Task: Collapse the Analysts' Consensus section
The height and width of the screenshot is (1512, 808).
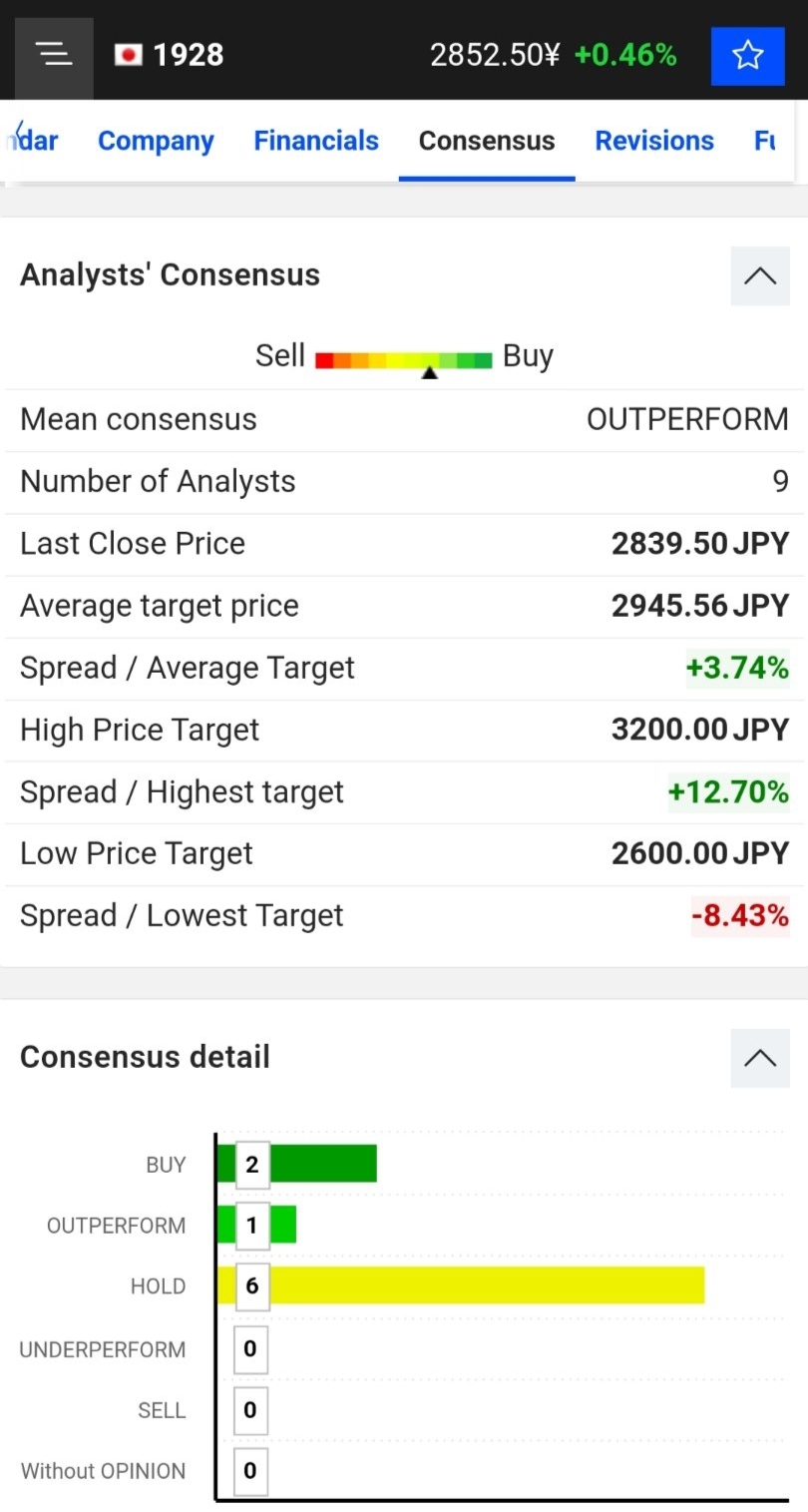Action: tap(760, 275)
